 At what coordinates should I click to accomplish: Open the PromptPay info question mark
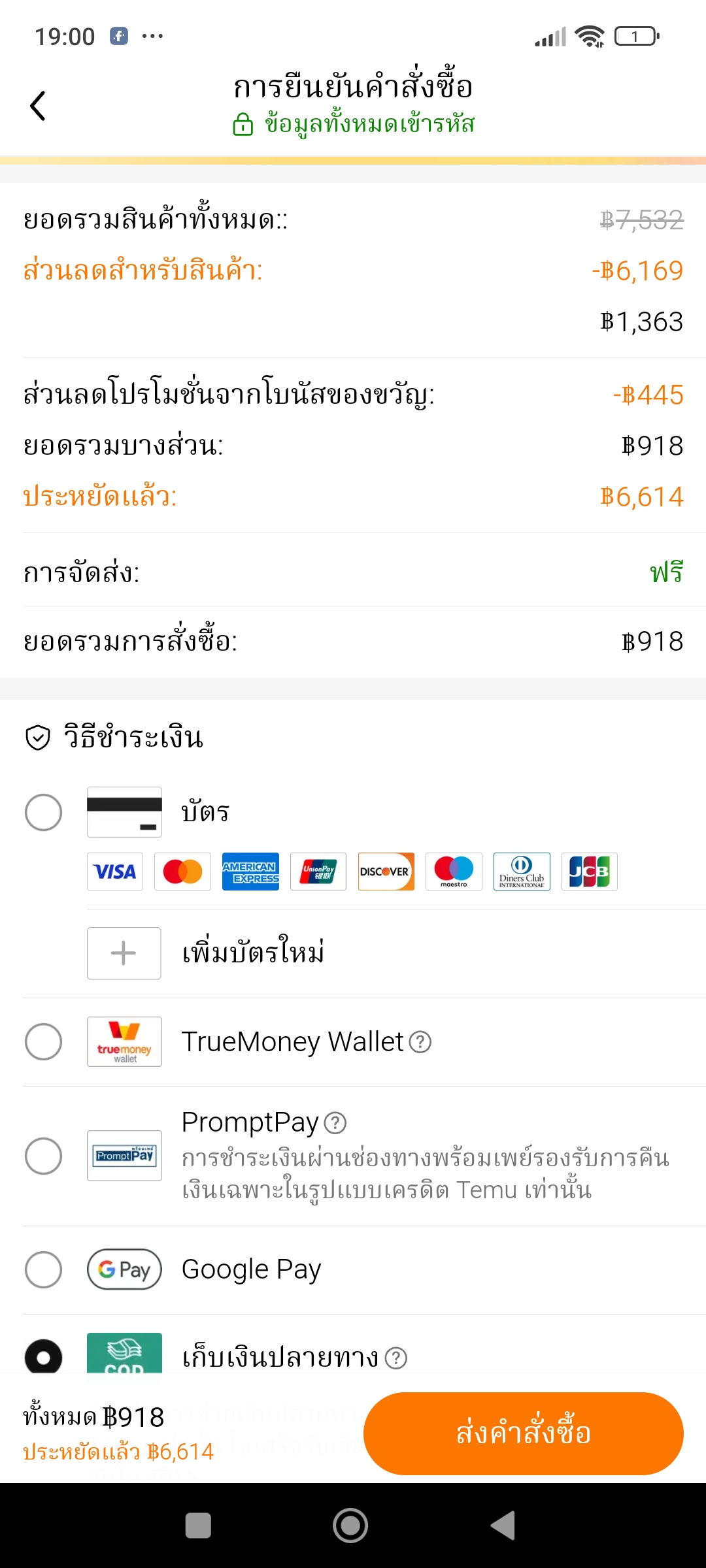[335, 1123]
